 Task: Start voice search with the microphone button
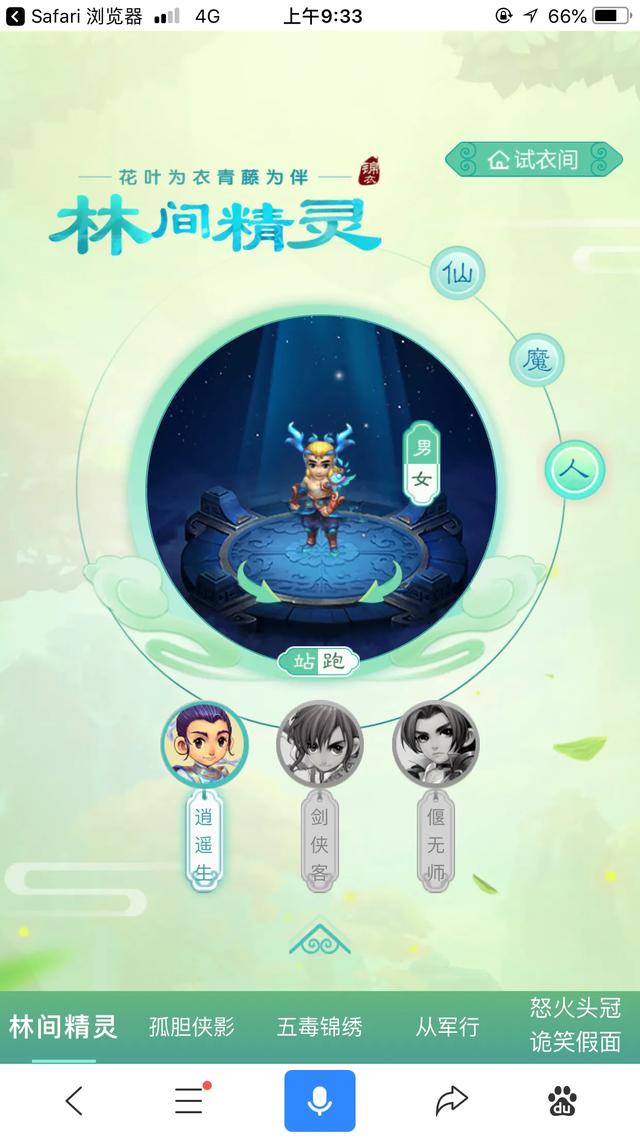point(320,1101)
